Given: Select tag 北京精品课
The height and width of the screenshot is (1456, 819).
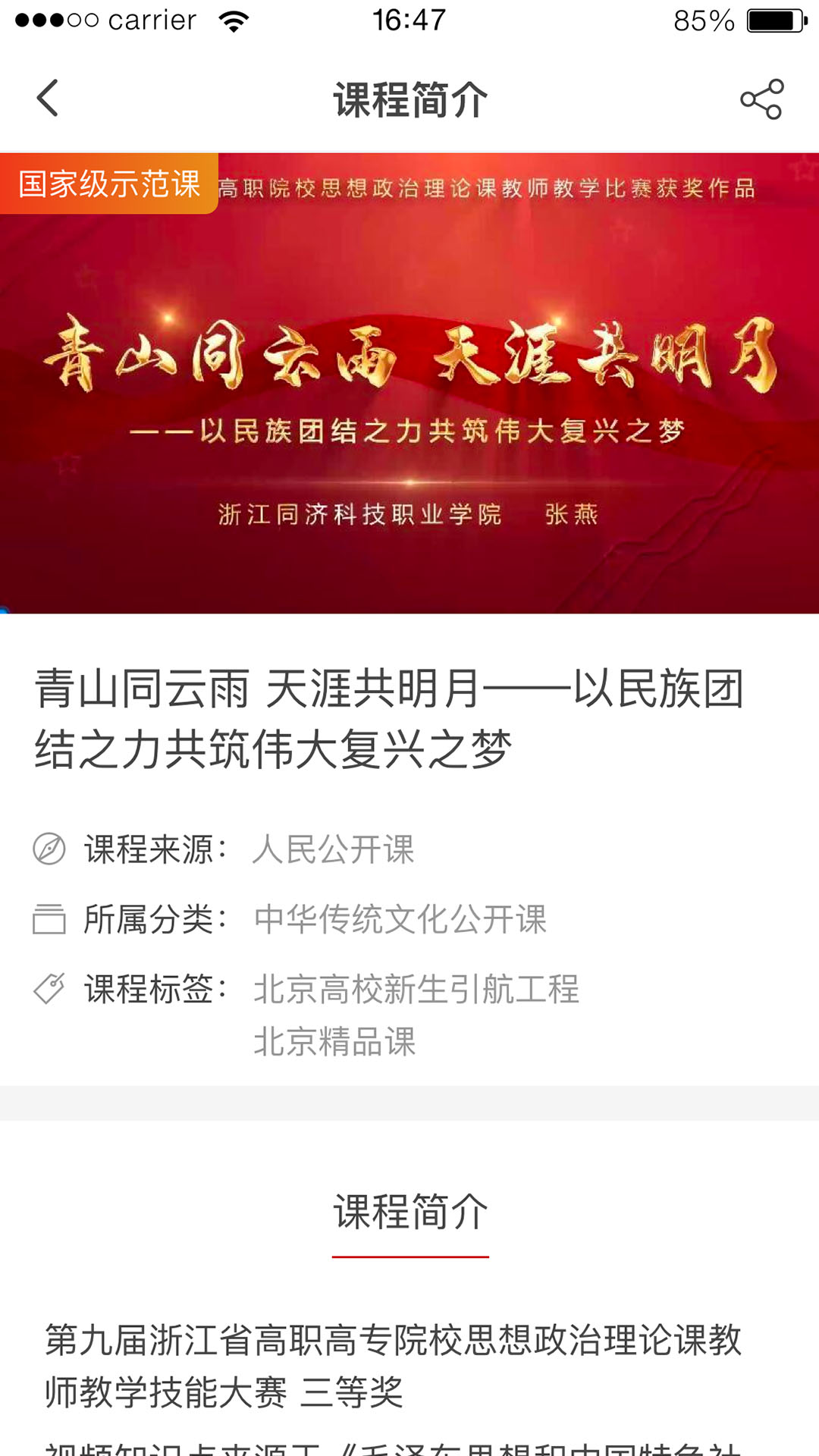Looking at the screenshot, I should click(334, 1042).
